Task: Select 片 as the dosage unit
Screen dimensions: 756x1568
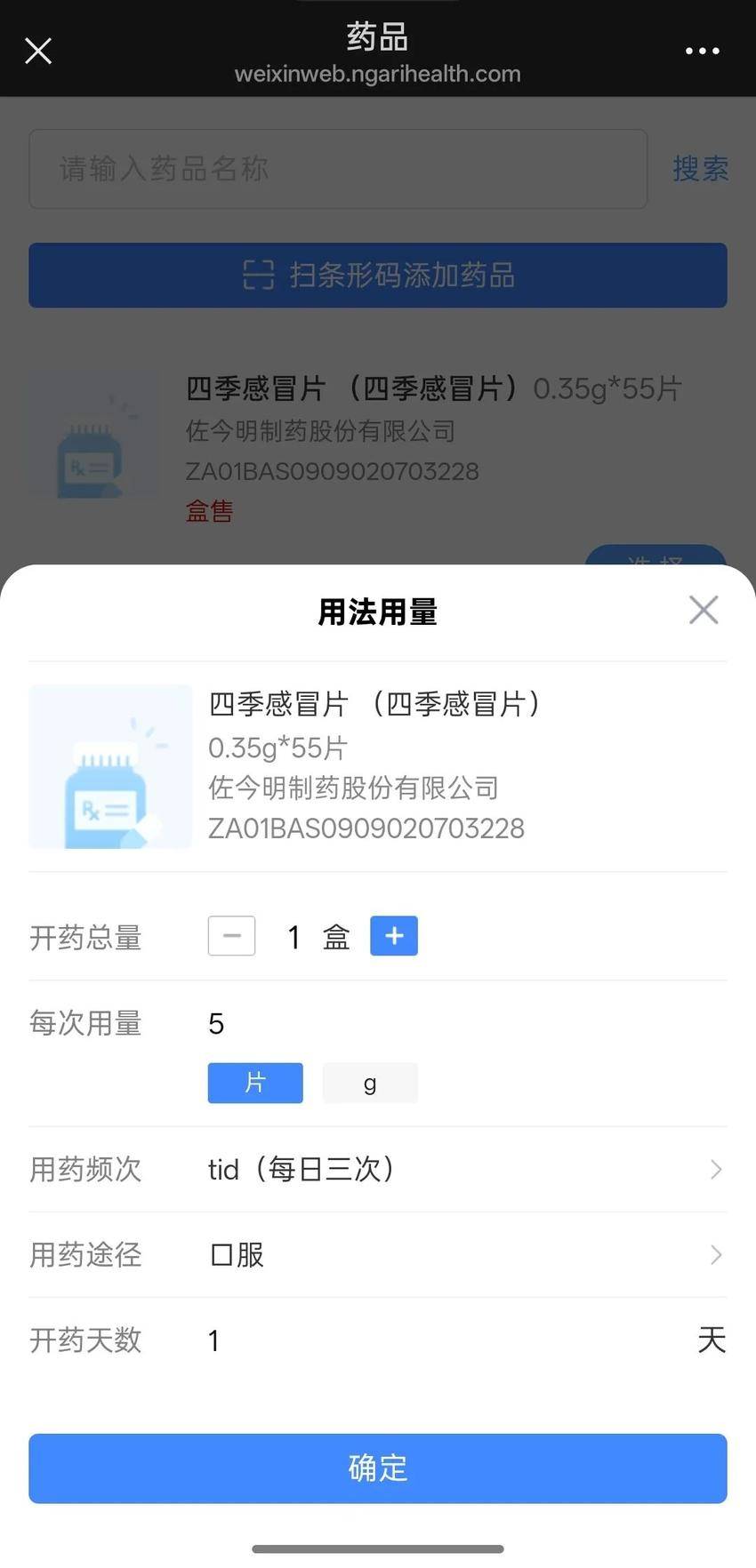Action: tap(255, 1083)
